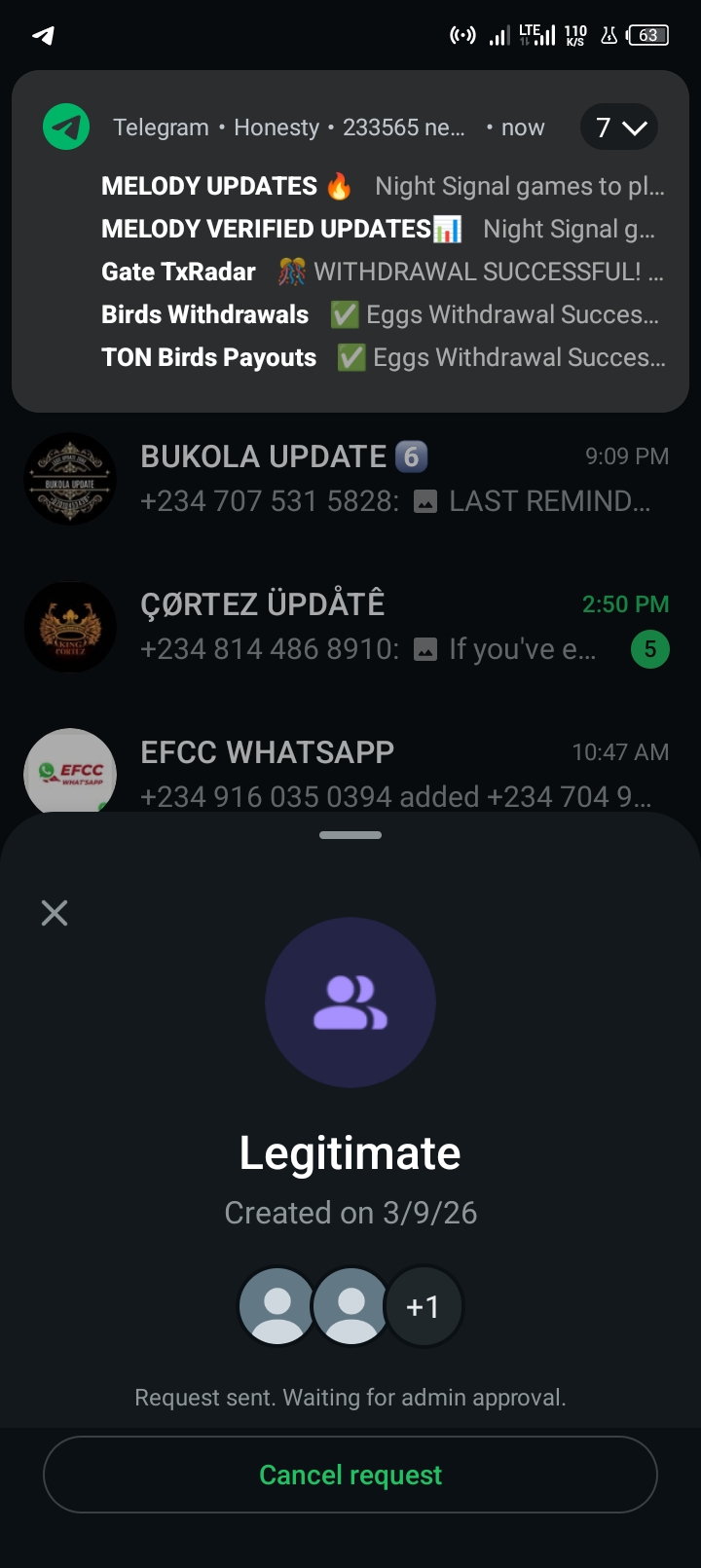Open the MELODY VERIFIED UPDATES notification
This screenshot has width=701, height=1568.
click(x=382, y=229)
